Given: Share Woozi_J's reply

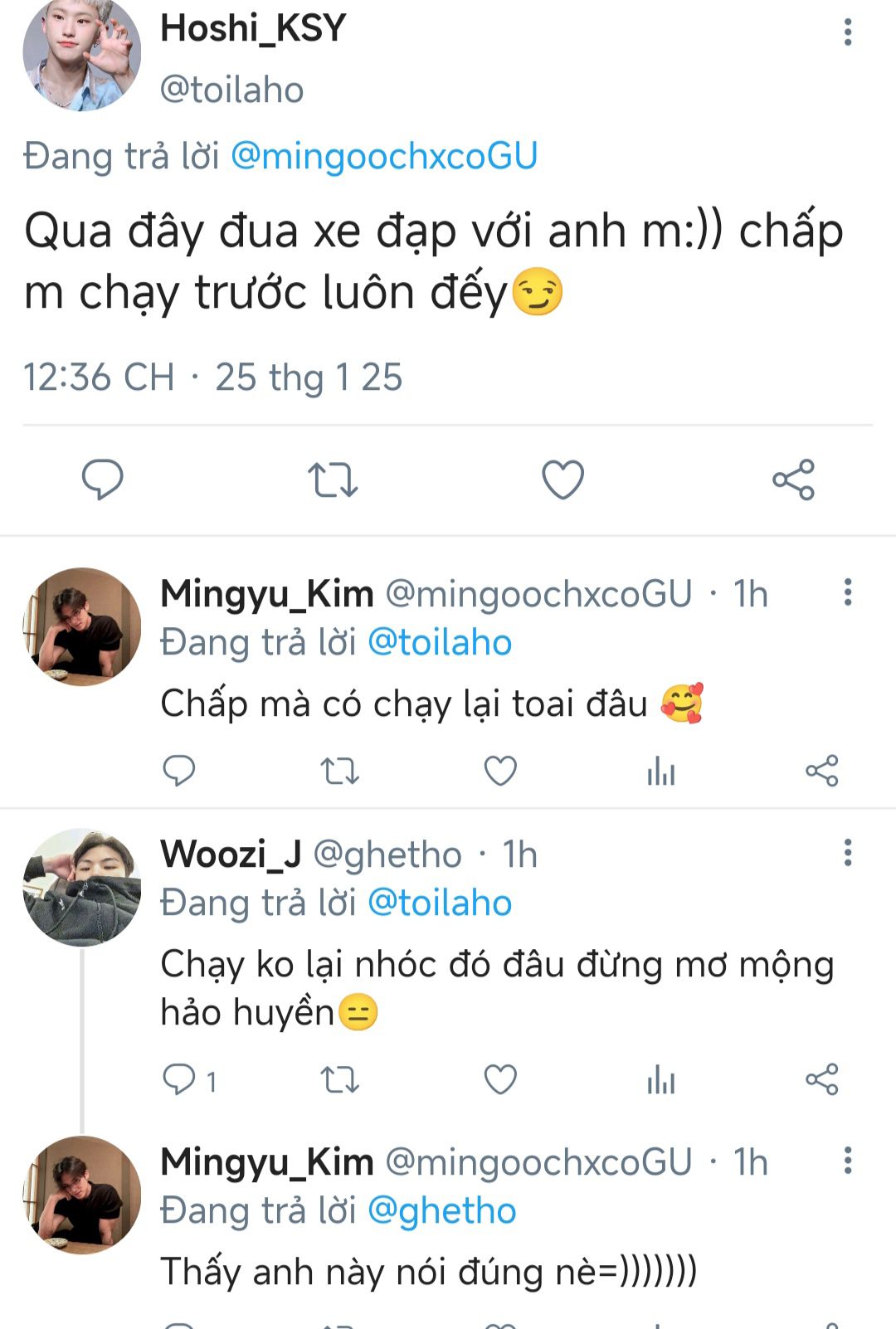Looking at the screenshot, I should click(x=821, y=1080).
